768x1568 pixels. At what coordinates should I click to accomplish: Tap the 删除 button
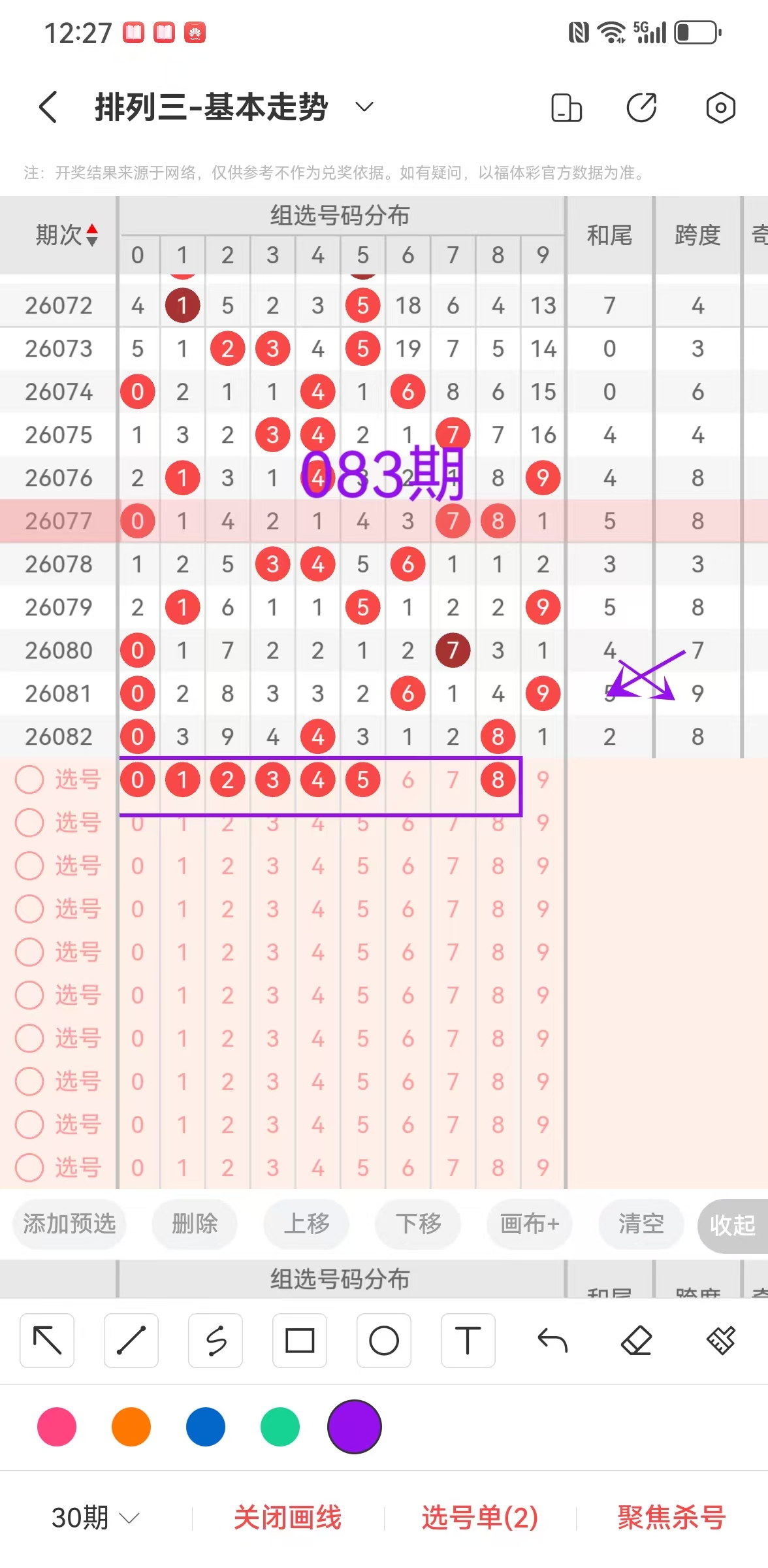point(195,1224)
